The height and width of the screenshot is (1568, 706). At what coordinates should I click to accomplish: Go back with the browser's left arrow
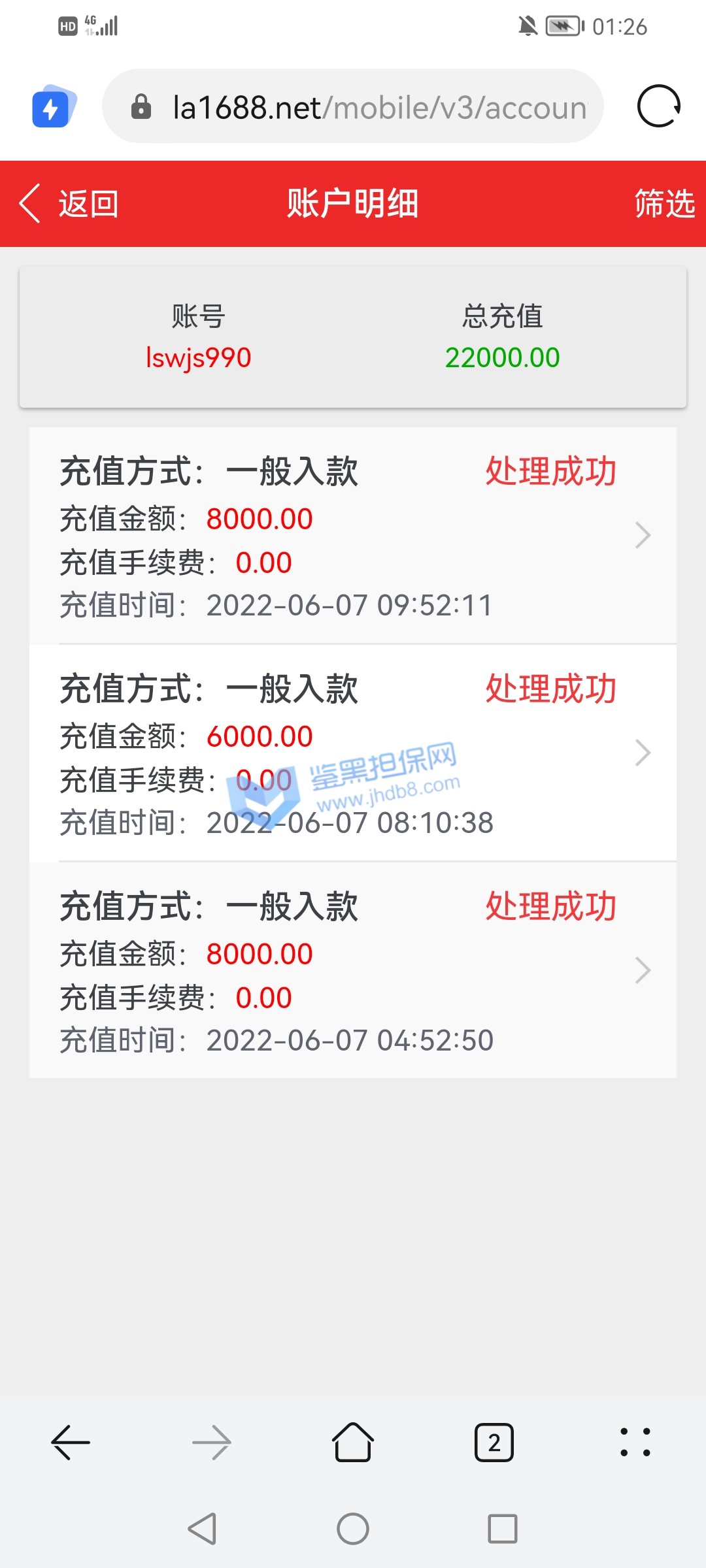71,1442
